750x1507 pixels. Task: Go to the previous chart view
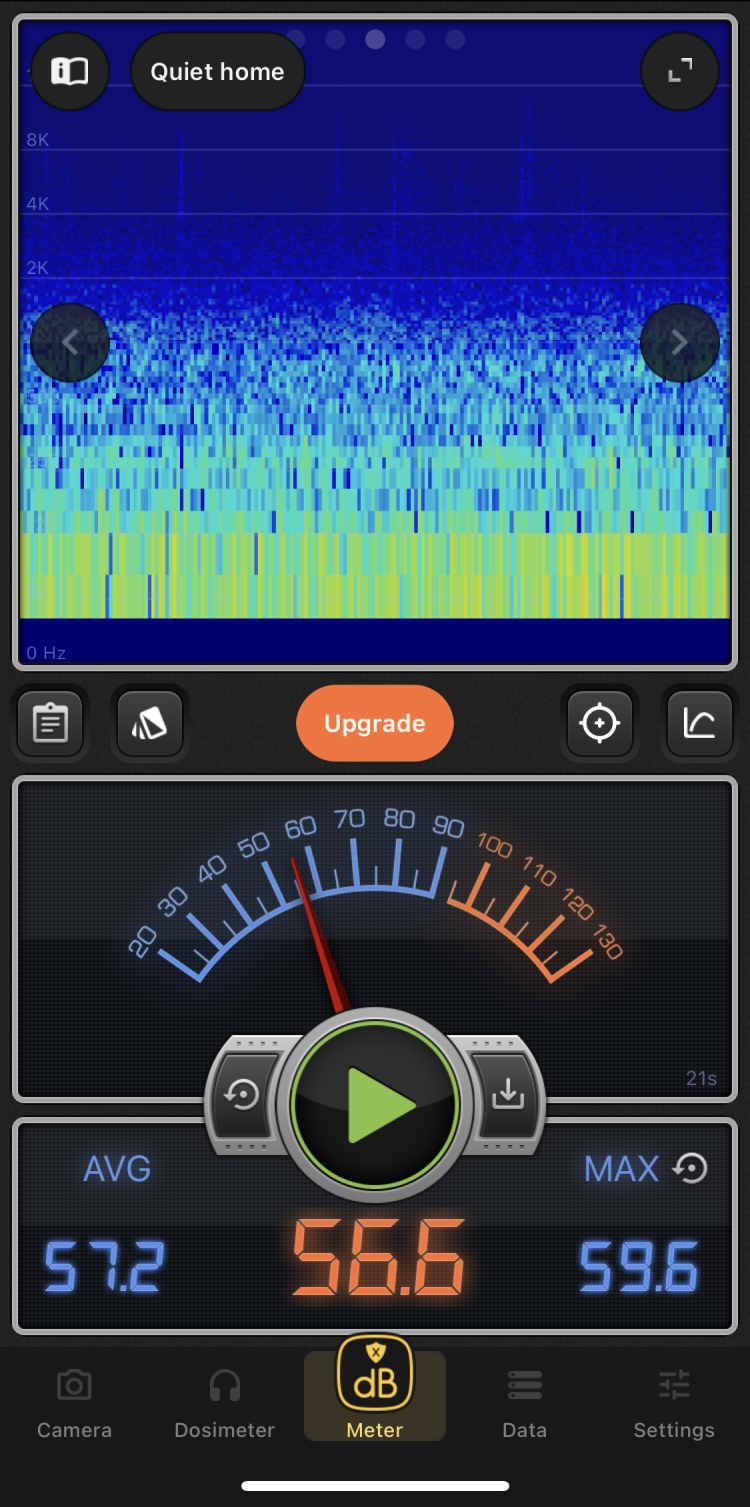point(70,343)
